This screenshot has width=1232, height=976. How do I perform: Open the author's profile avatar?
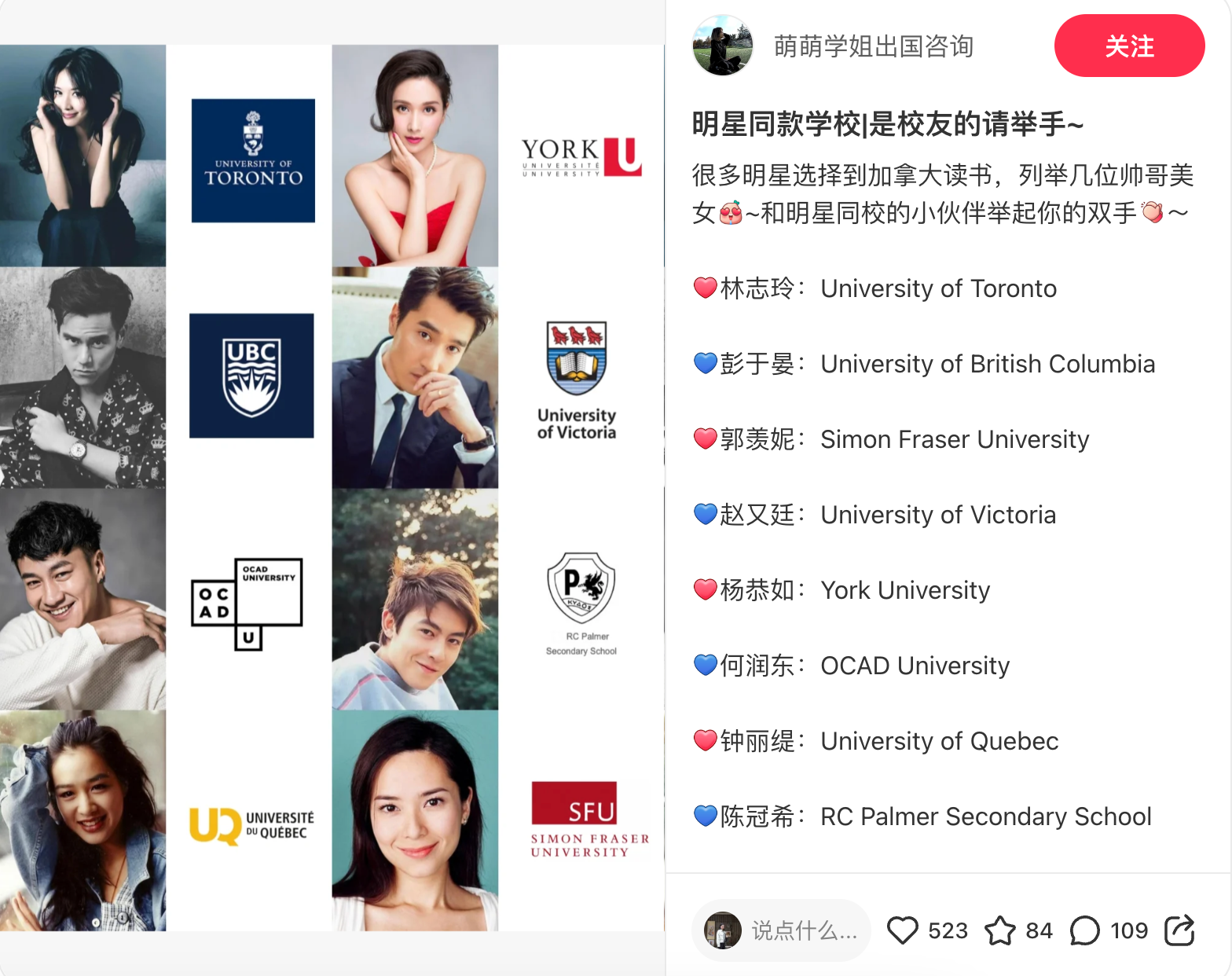[722, 46]
